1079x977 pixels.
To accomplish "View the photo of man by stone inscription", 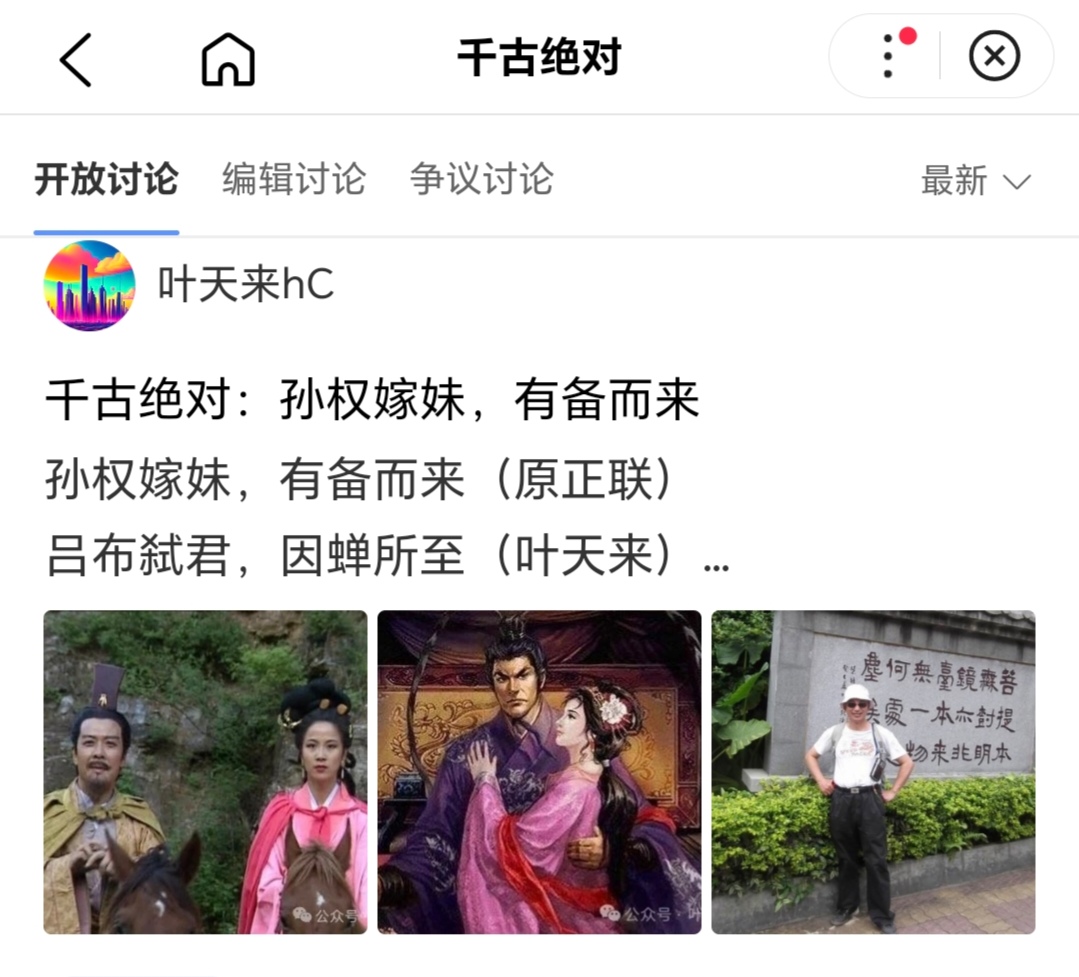I will [x=873, y=772].
